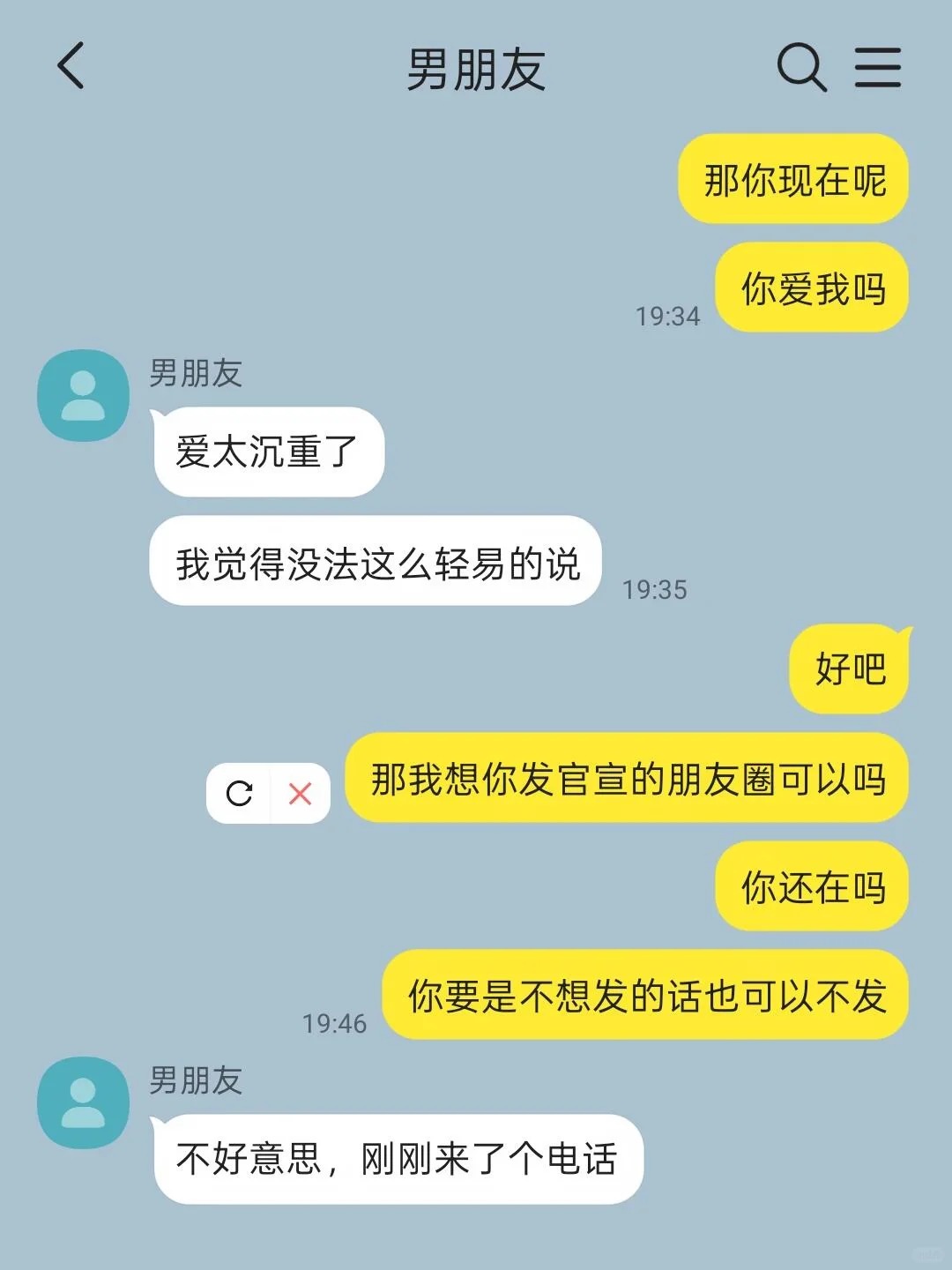Open 男朋友's avatar beside 不好意思 message
Viewport: 952px width, 1270px height.
click(83, 1103)
